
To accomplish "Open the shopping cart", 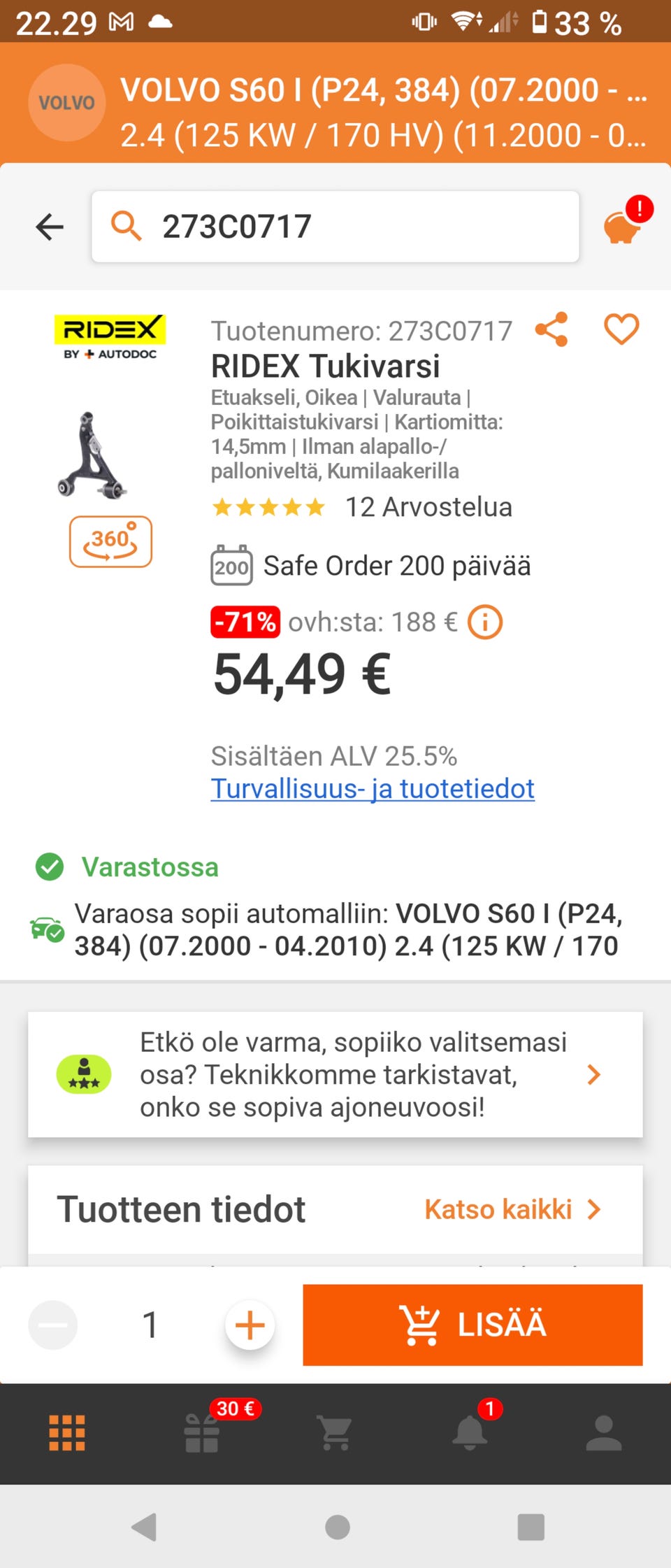I will tap(337, 1431).
